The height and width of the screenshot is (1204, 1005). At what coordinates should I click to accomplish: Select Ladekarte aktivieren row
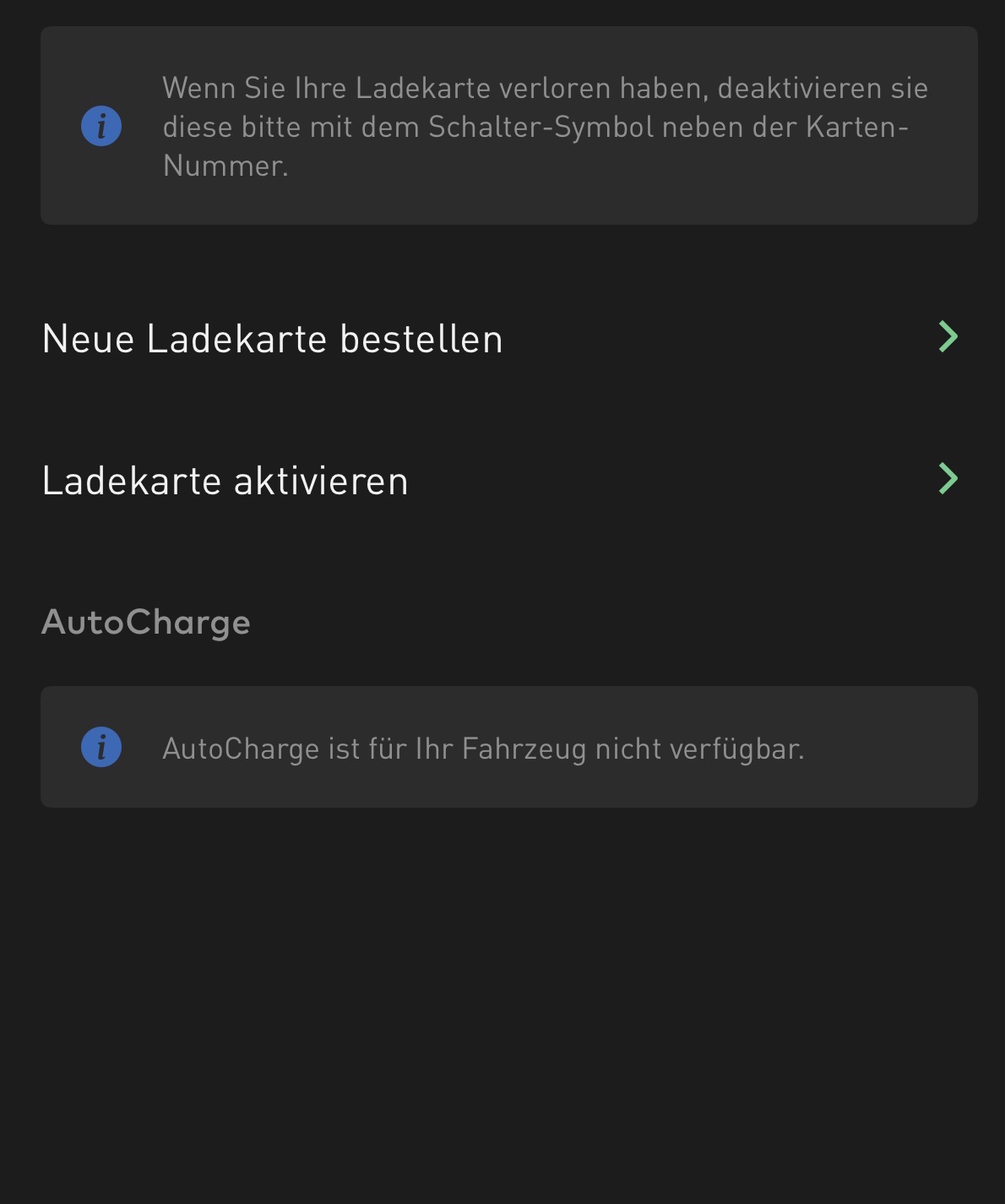502,480
